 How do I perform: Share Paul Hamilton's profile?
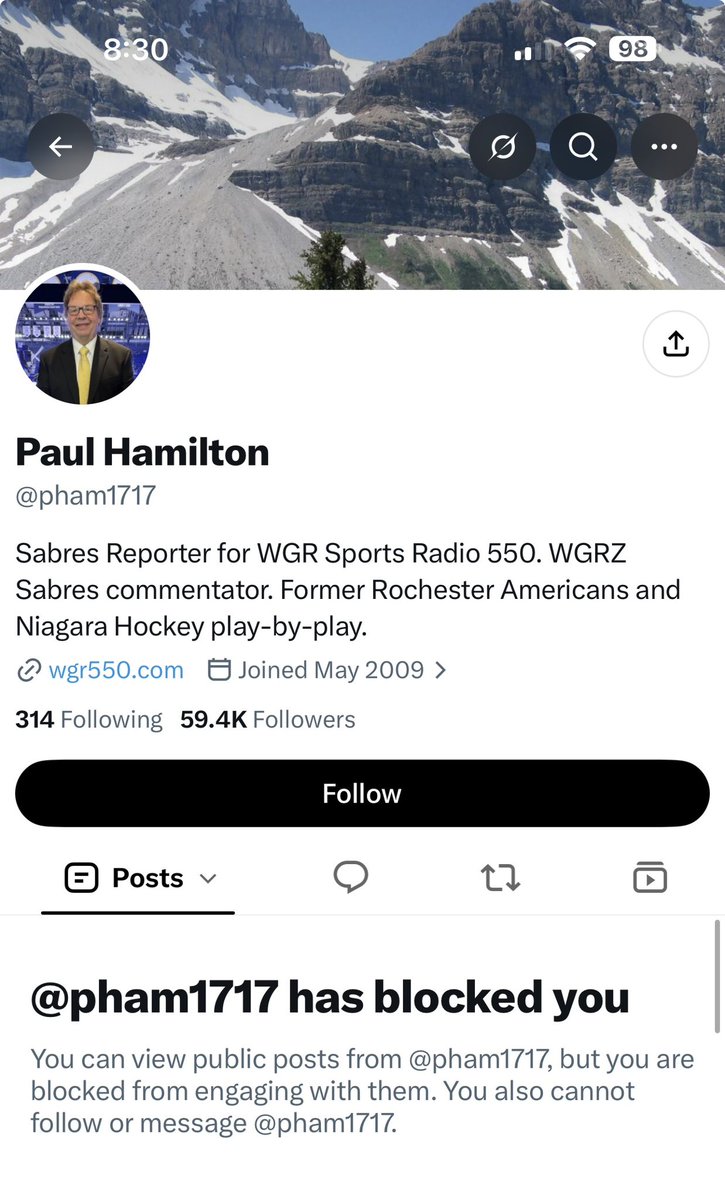675,344
